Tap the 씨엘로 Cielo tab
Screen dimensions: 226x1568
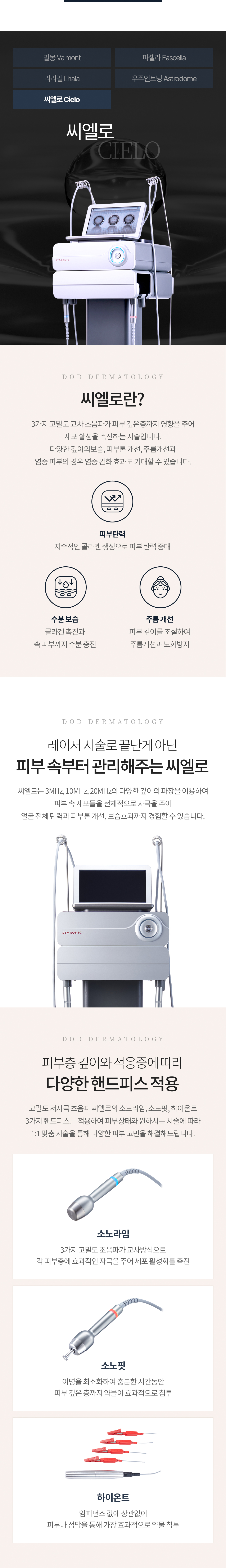62,99
